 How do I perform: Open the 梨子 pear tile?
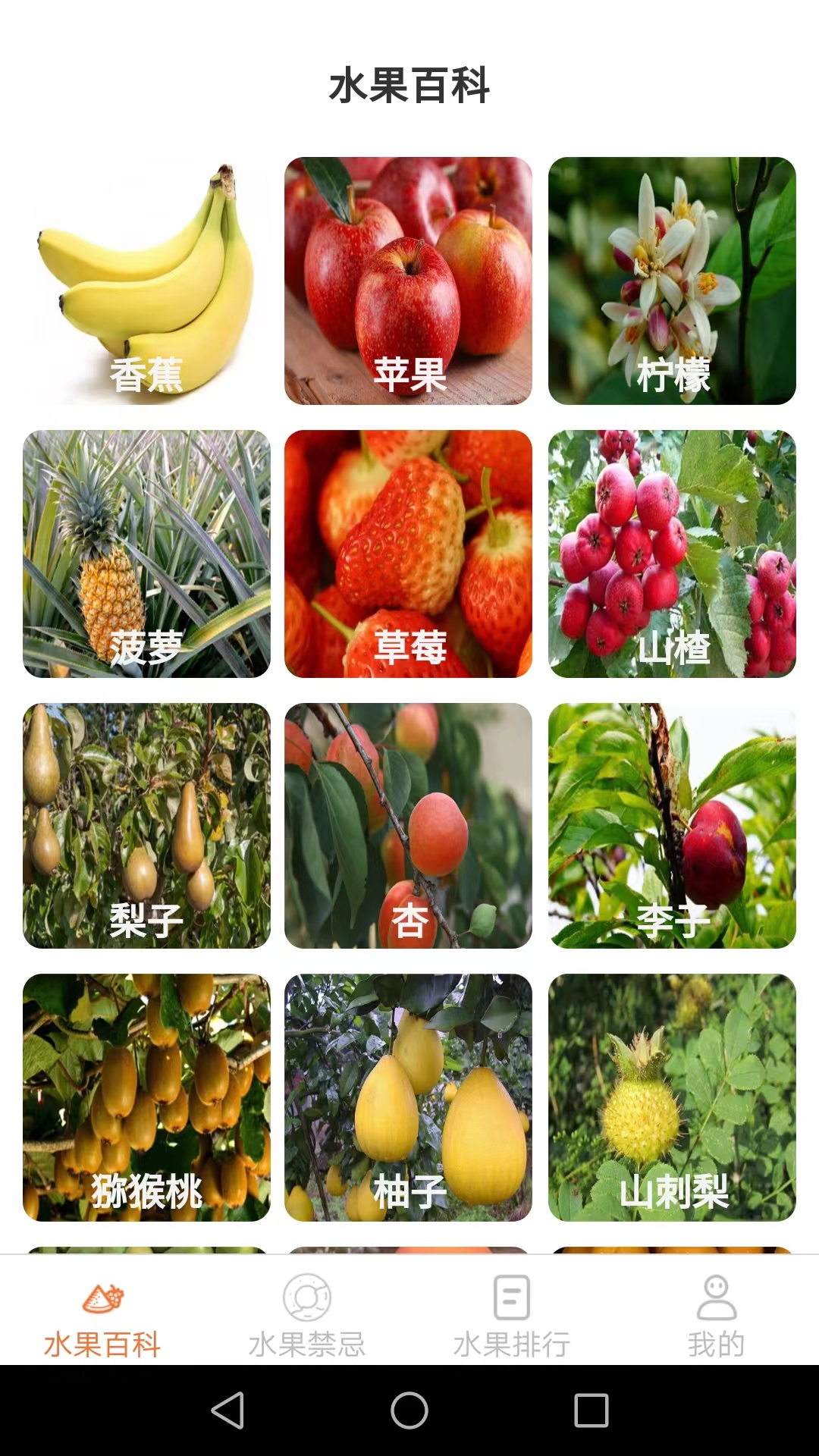click(x=146, y=825)
